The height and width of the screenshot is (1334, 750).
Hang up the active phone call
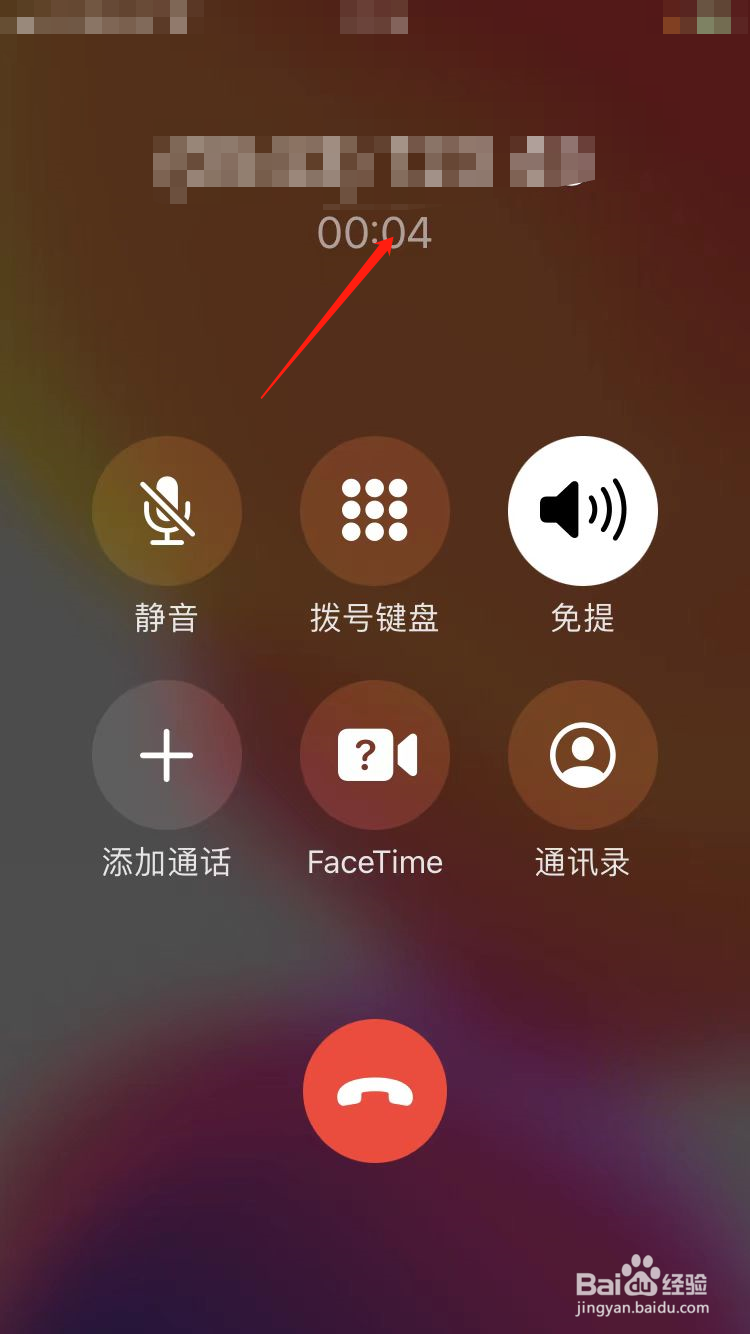375,1091
